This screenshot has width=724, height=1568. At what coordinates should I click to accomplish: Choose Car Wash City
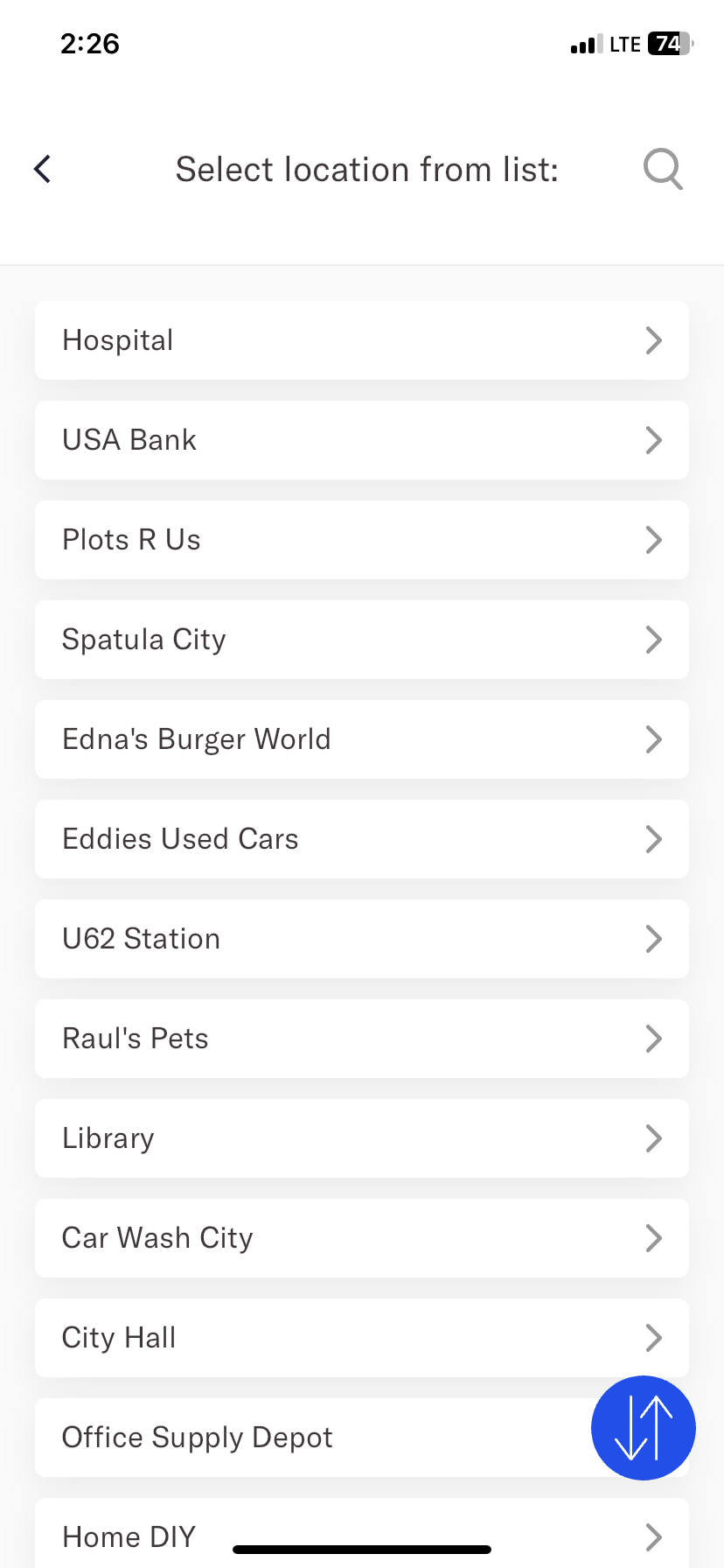pos(362,1238)
